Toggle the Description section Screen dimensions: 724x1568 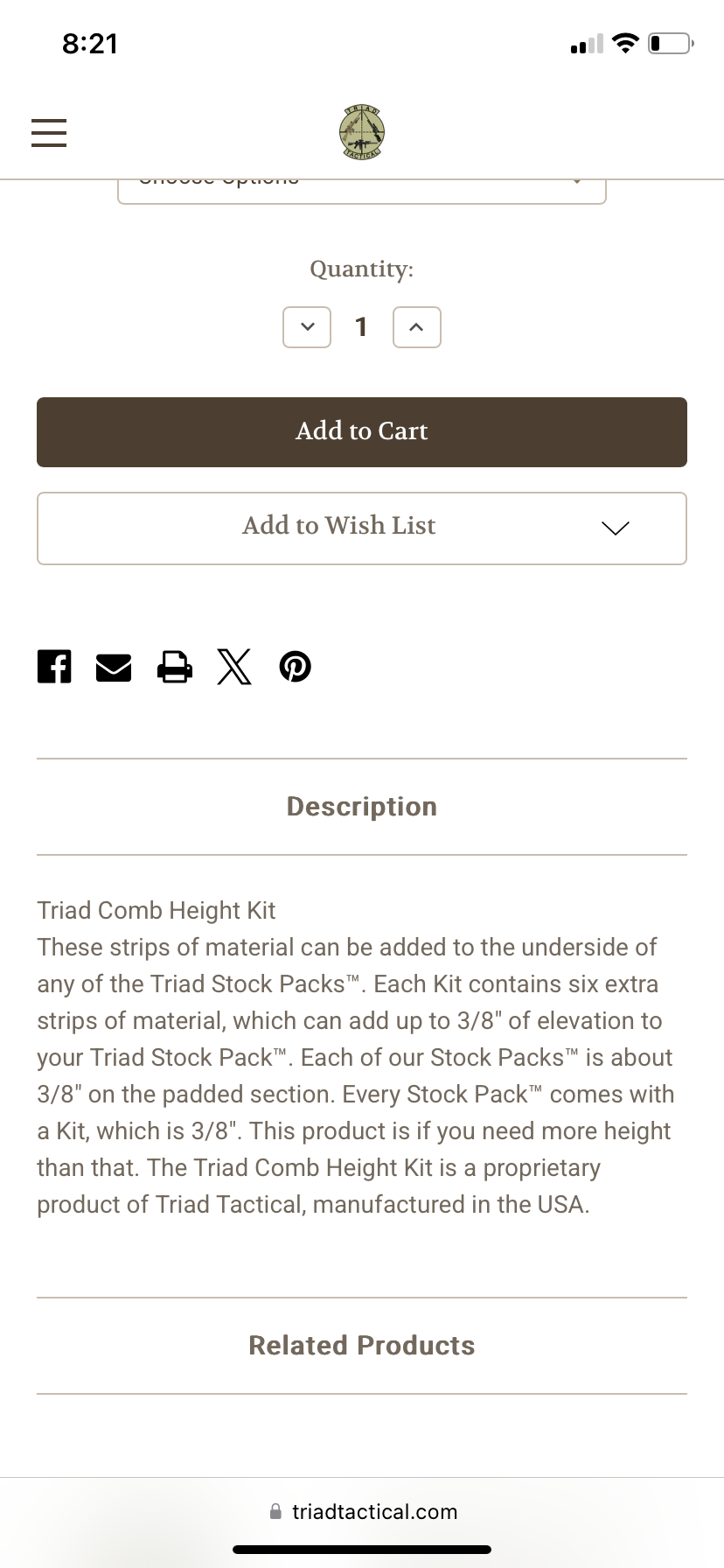(x=362, y=807)
